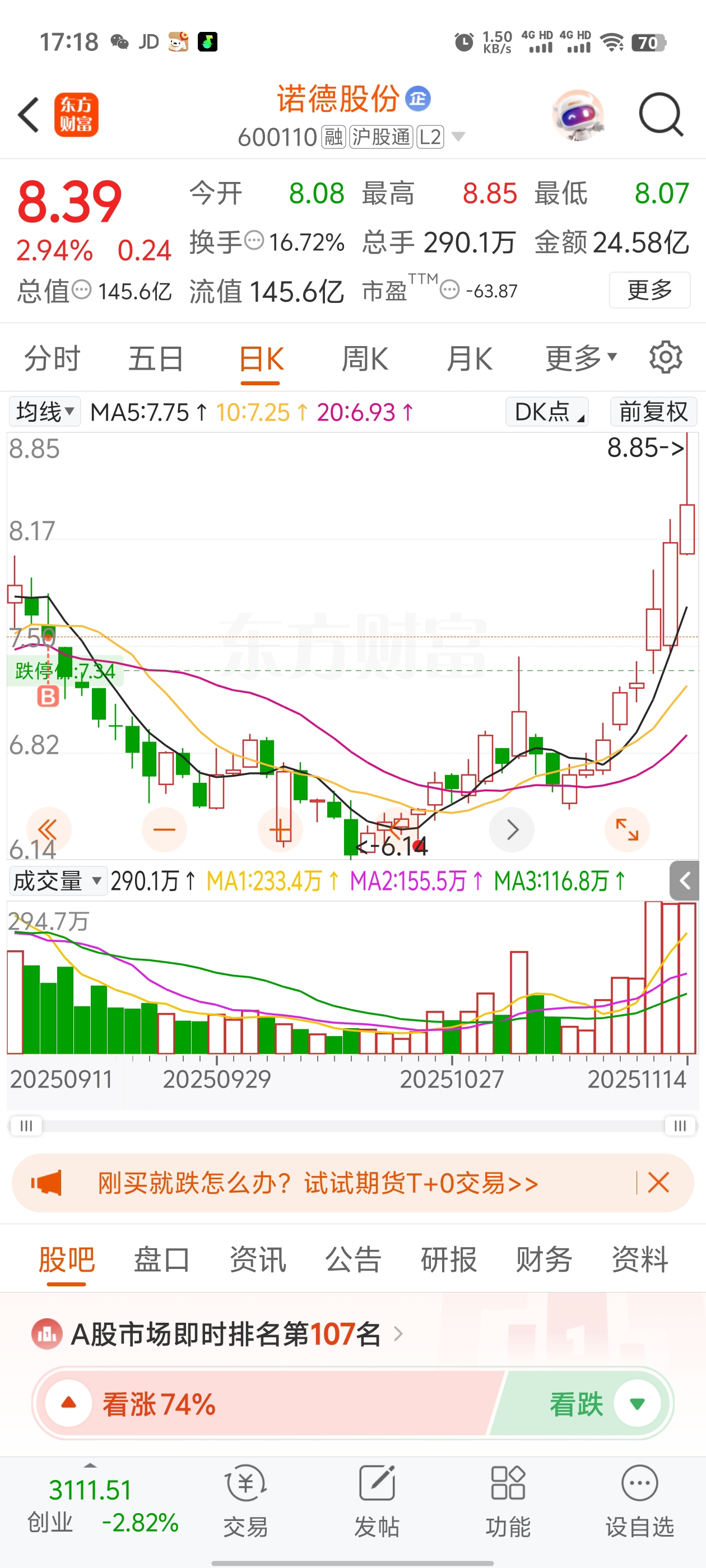Switch to the 分时 chart tab
Screen dimensions: 706x1568
click(x=52, y=358)
